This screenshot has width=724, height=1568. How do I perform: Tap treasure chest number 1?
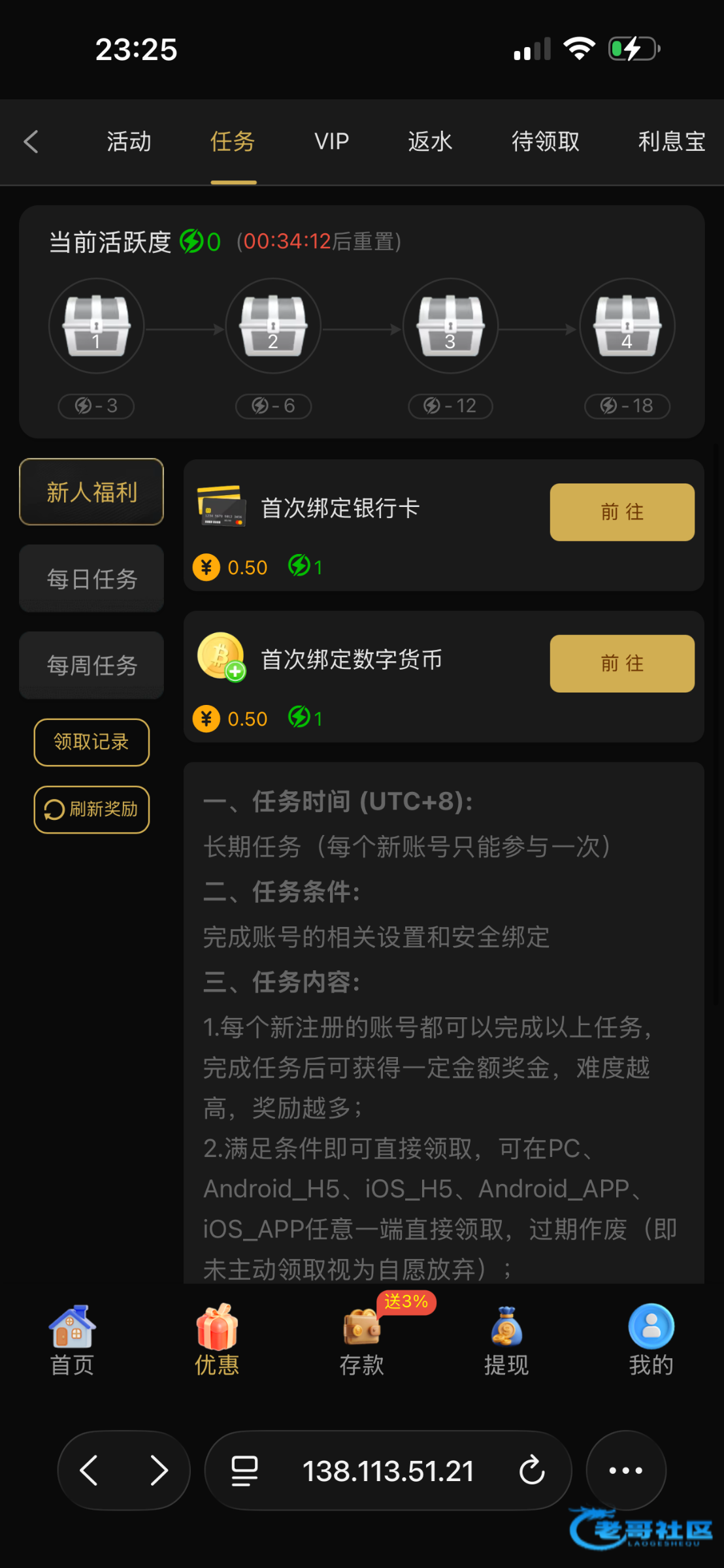pos(96,326)
